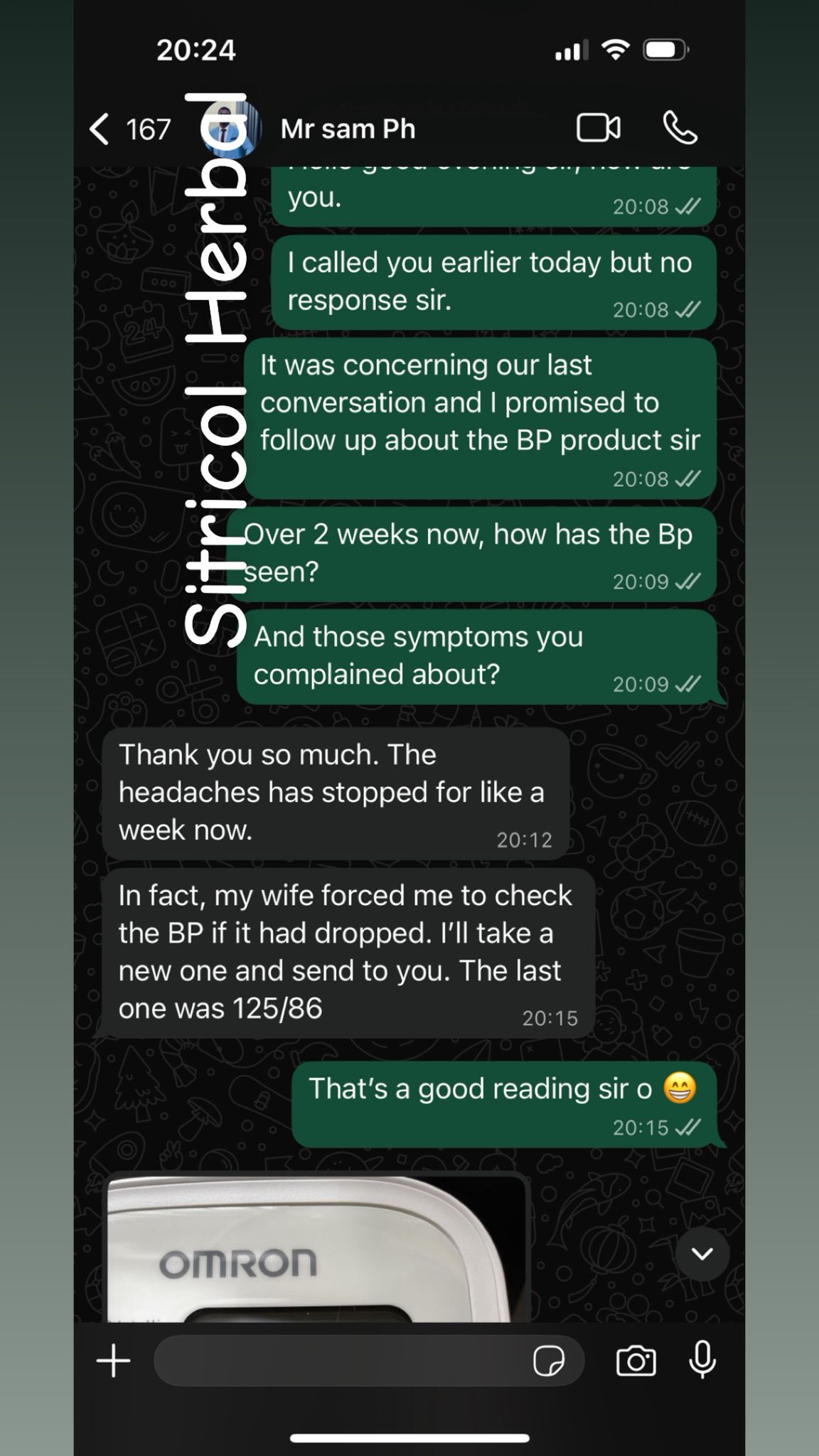Start a video call with Mr sam Ph
819x1456 pixels.
click(x=598, y=129)
